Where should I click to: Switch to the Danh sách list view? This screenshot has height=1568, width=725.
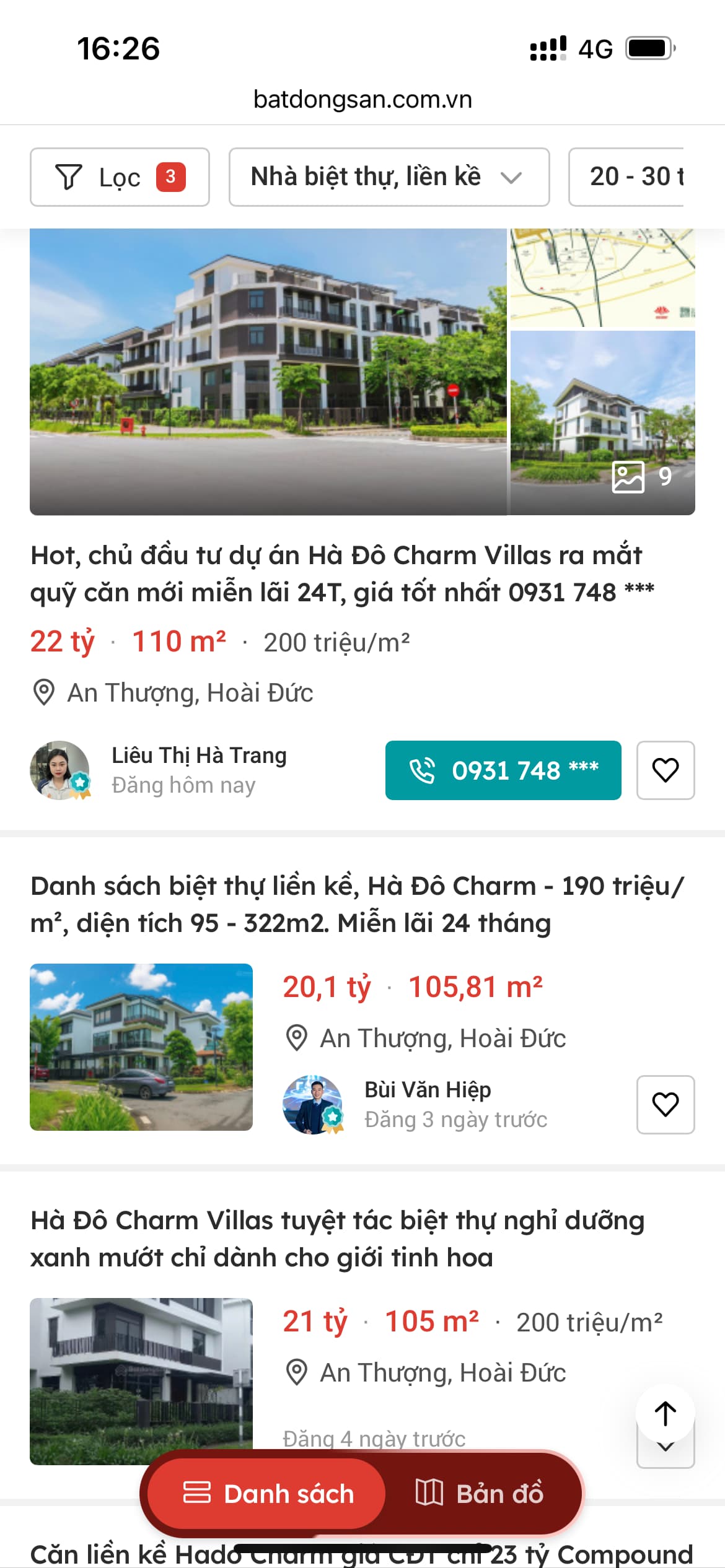click(x=268, y=1494)
